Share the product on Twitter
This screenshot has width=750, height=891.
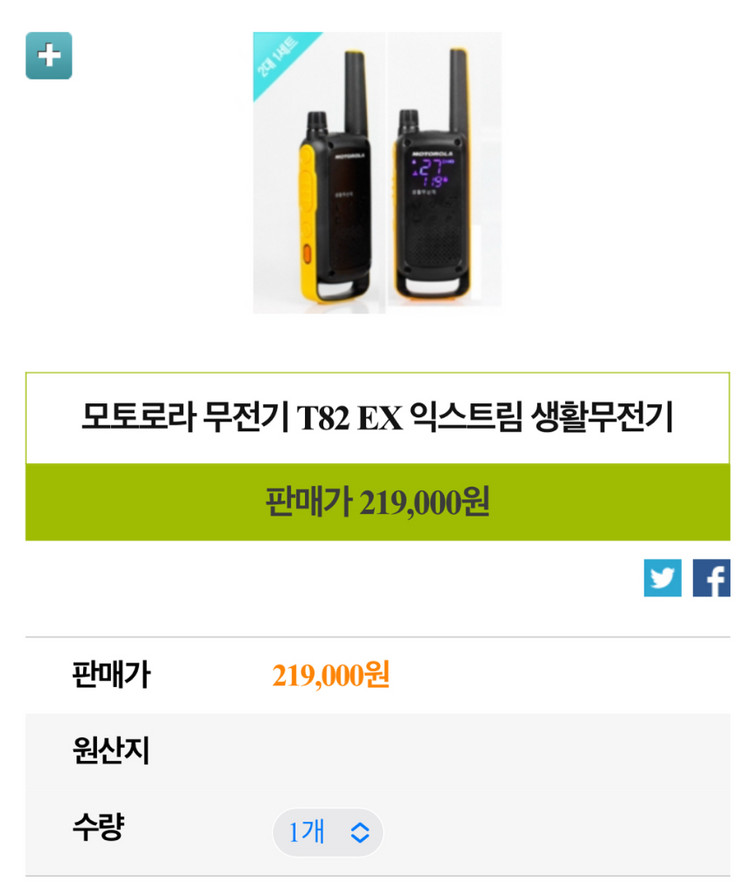click(662, 578)
